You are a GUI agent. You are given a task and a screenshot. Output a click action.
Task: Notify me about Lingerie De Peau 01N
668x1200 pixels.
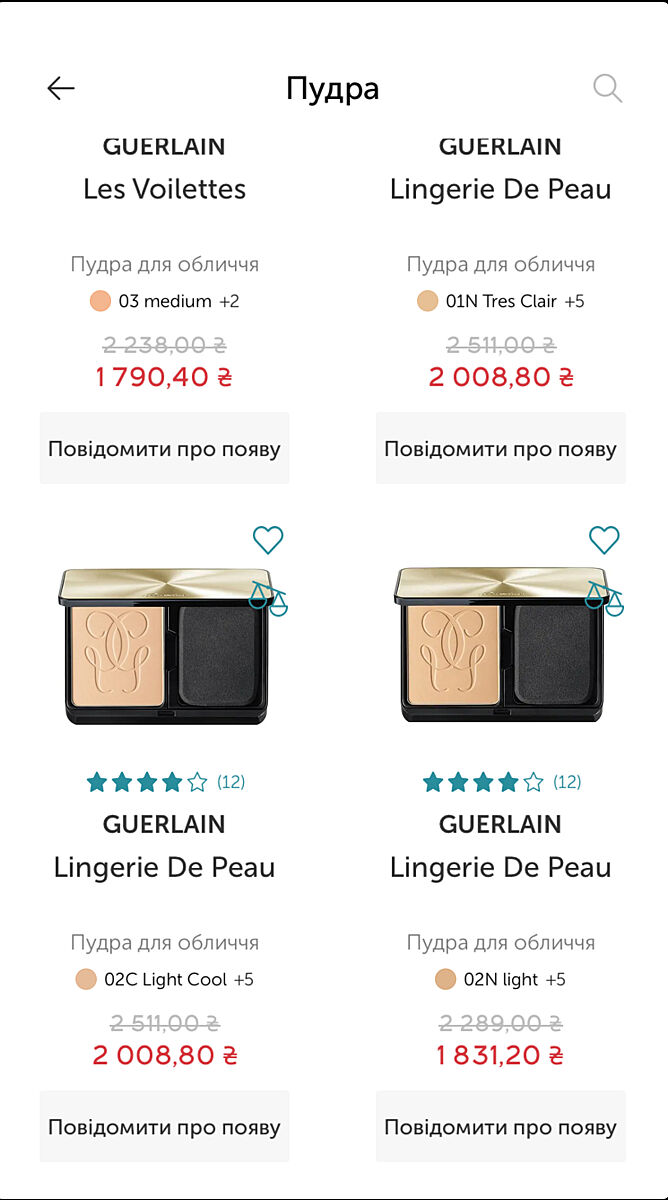point(501,448)
